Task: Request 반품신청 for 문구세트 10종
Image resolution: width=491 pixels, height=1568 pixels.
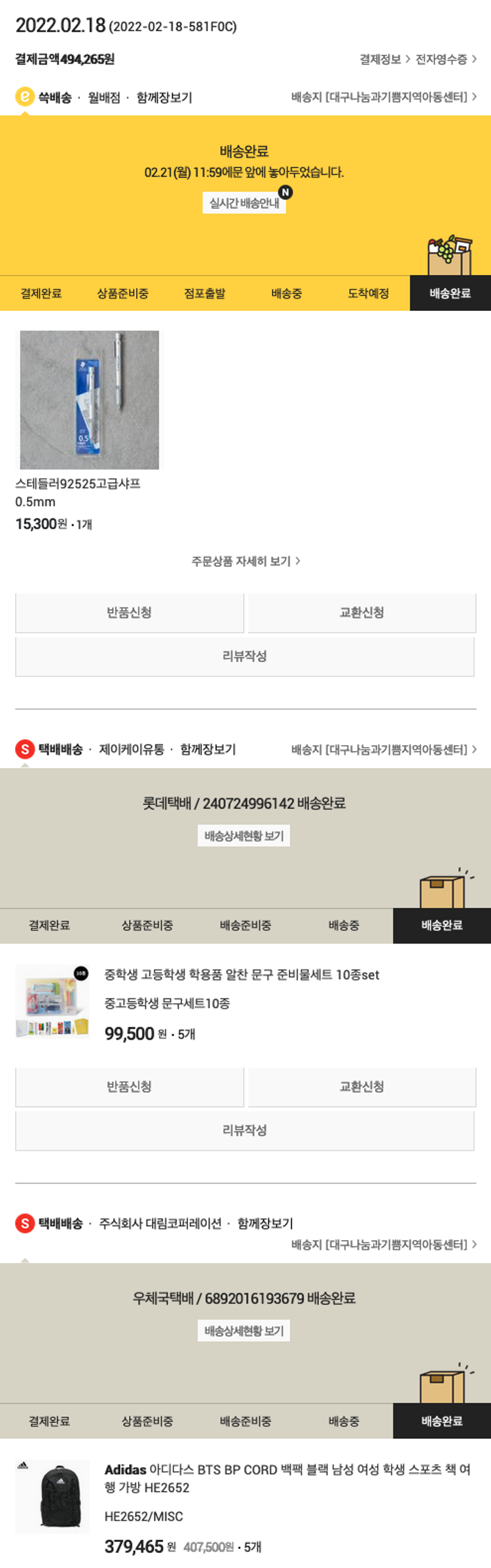Action: click(130, 1087)
